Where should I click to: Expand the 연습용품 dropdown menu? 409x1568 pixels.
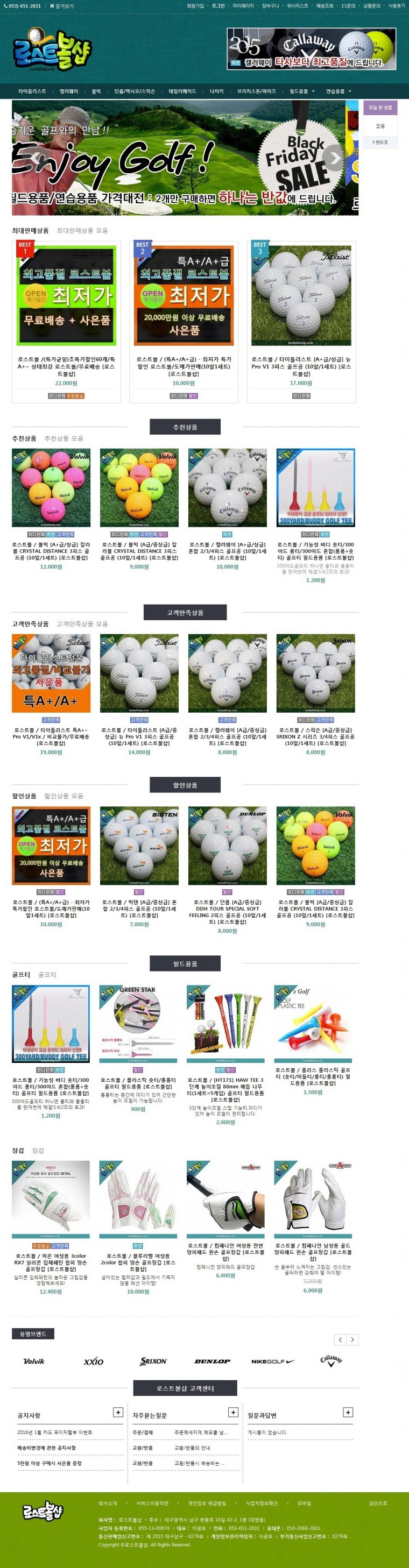click(x=339, y=91)
